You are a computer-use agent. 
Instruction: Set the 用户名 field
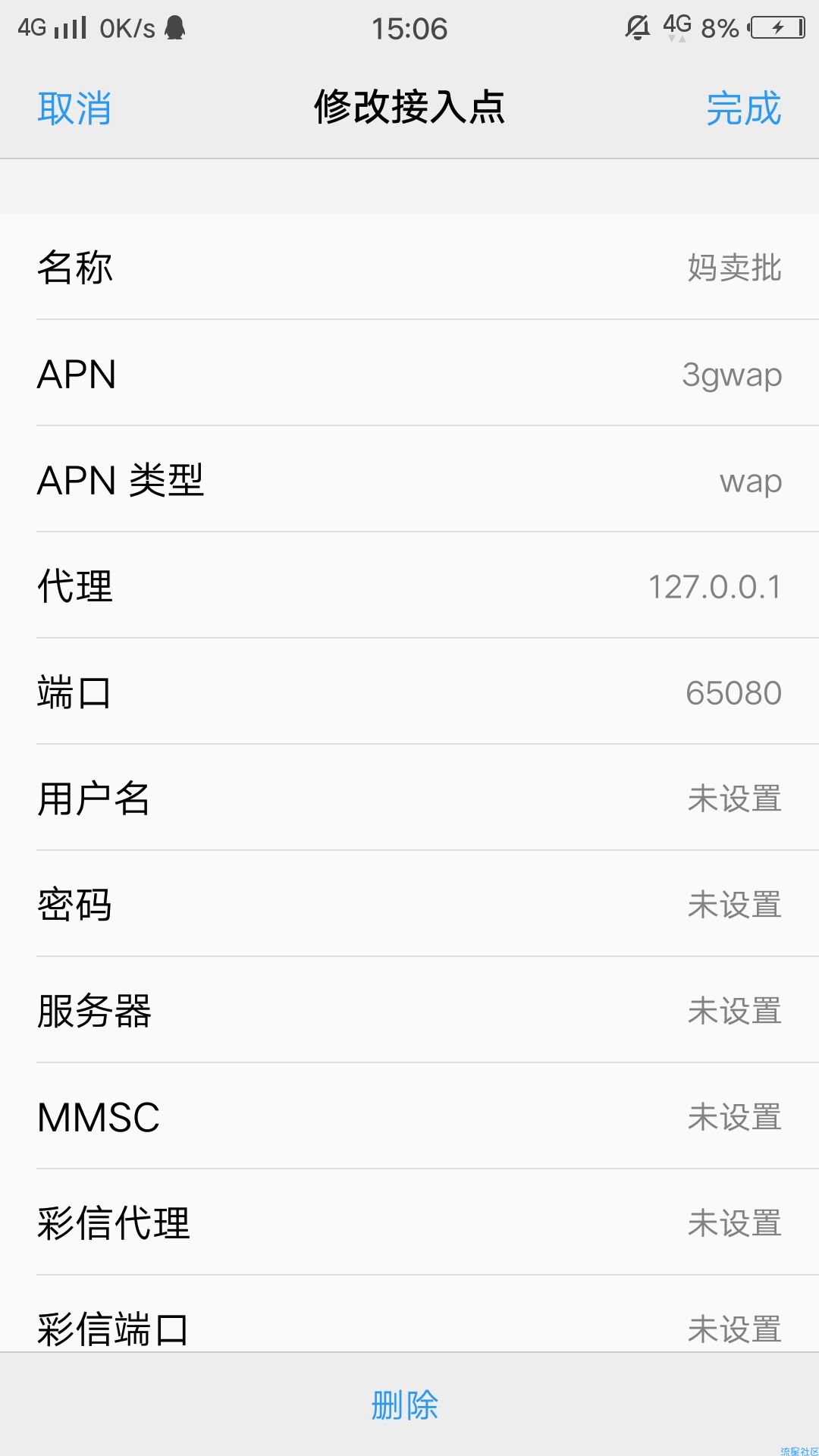[x=409, y=798]
